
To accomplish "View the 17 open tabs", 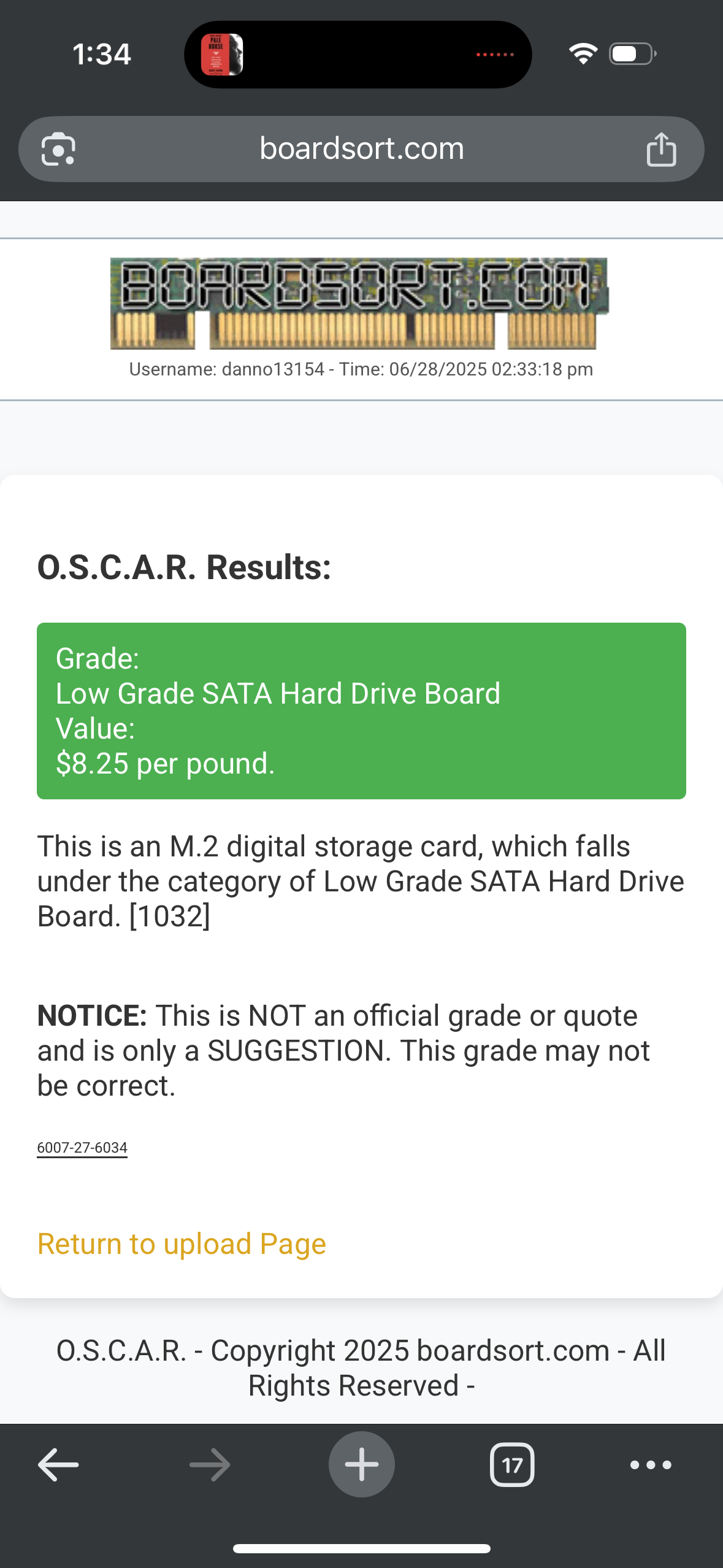I will click(x=512, y=1465).
